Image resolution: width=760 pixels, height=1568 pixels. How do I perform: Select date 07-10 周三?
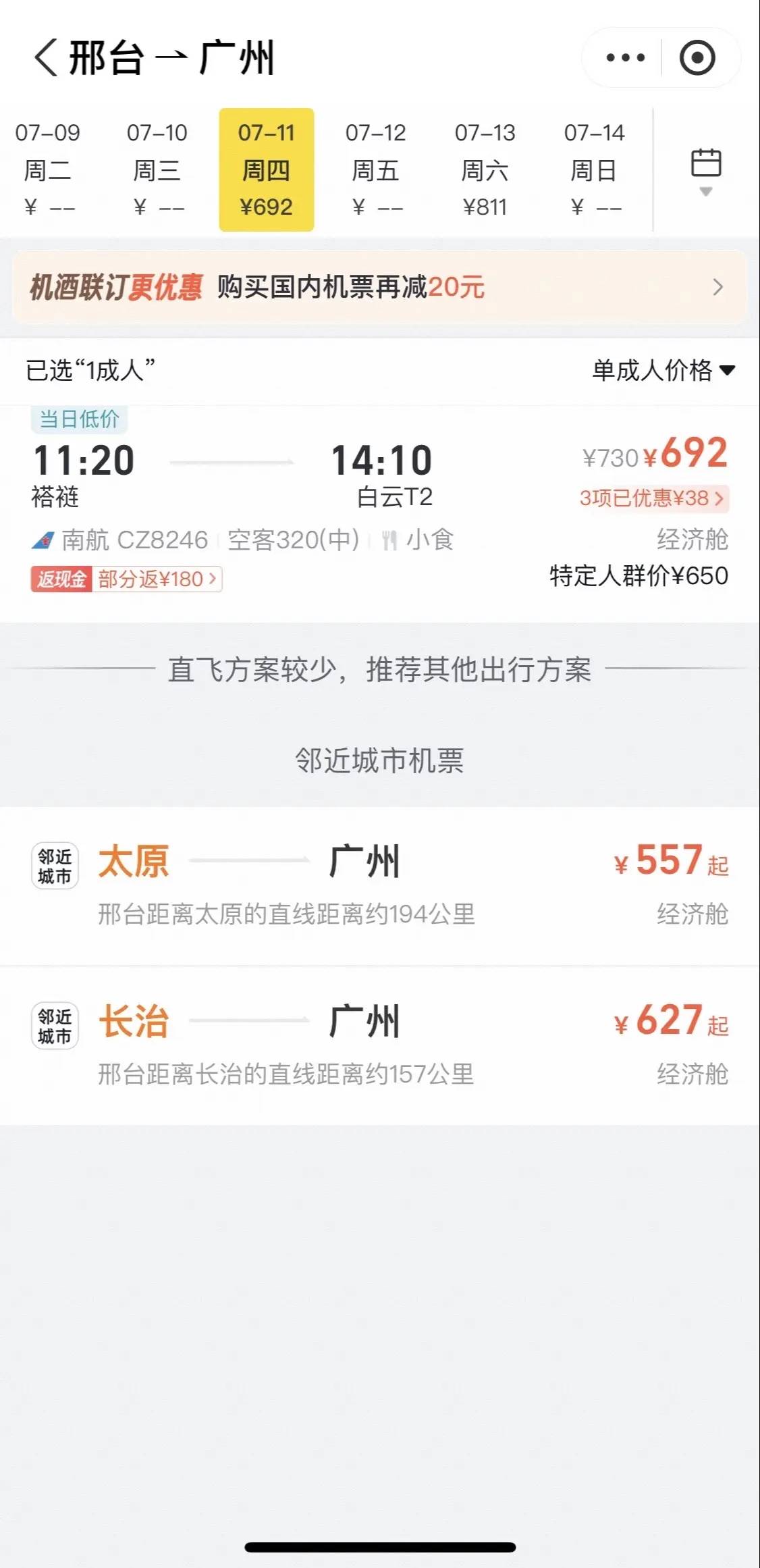point(157,169)
